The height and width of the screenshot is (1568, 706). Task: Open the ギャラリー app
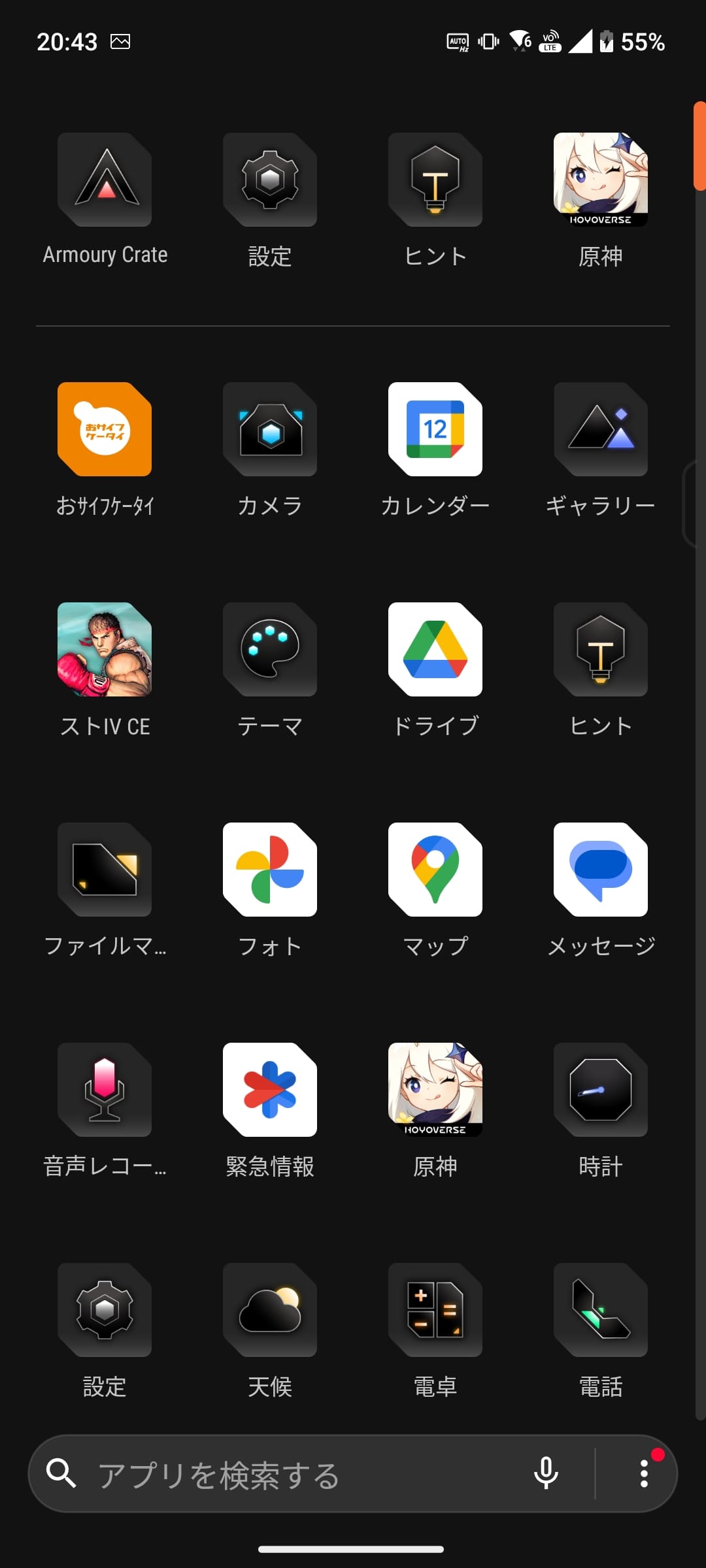(x=601, y=429)
